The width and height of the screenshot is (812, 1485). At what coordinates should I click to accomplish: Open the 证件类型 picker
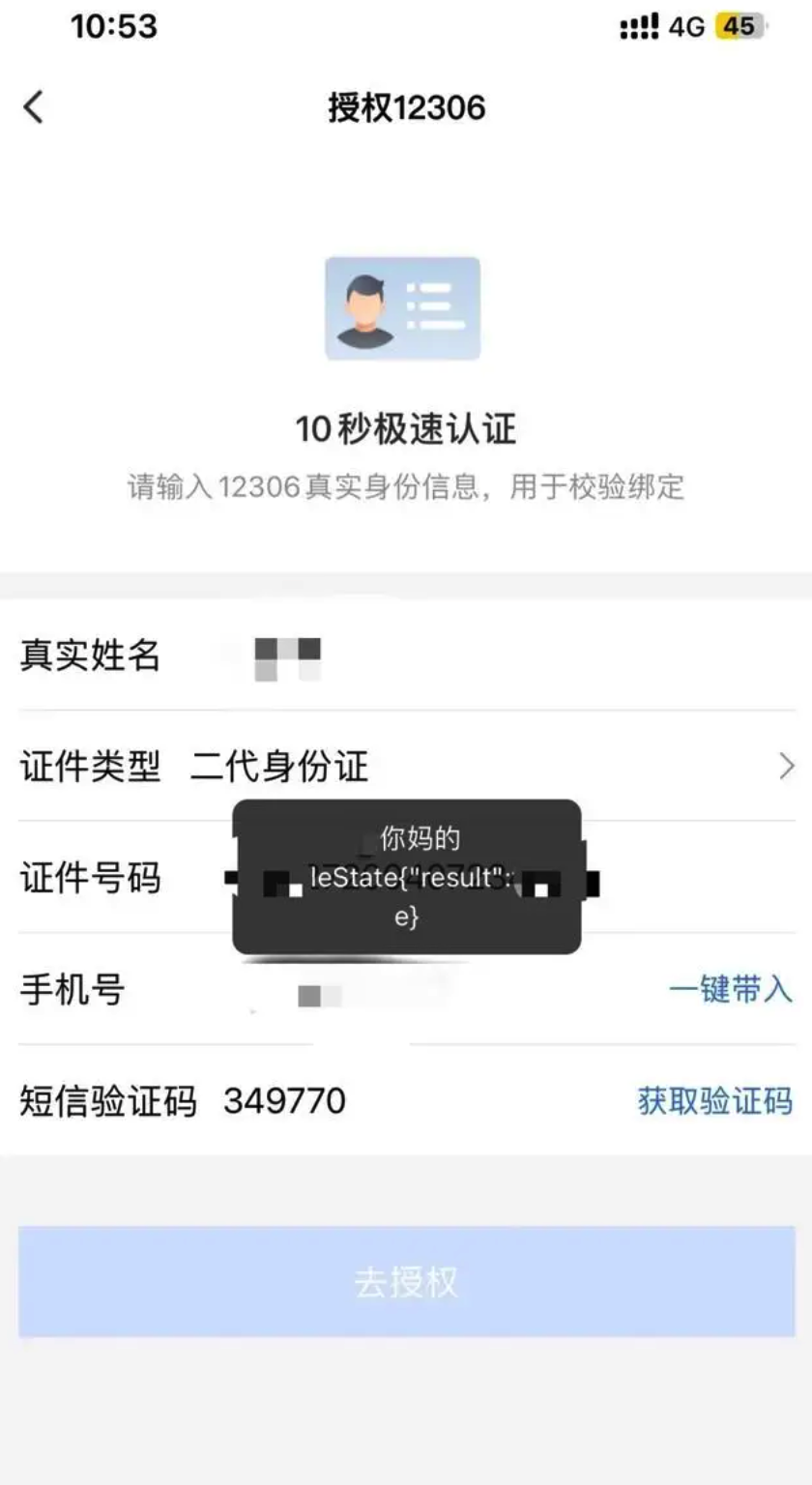[x=483, y=767]
